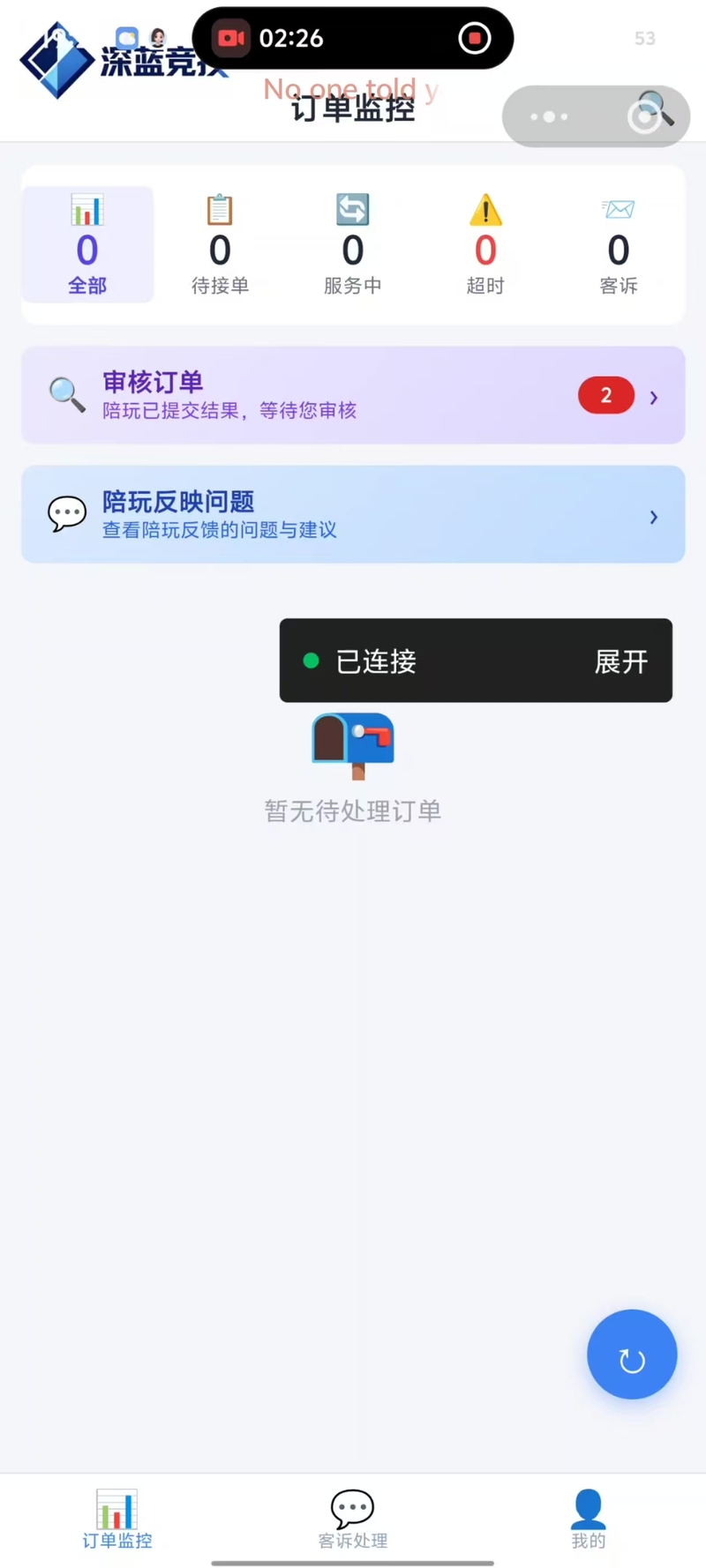Image resolution: width=706 pixels, height=1568 pixels.
Task: Show 客诉 orders
Action: [618, 244]
